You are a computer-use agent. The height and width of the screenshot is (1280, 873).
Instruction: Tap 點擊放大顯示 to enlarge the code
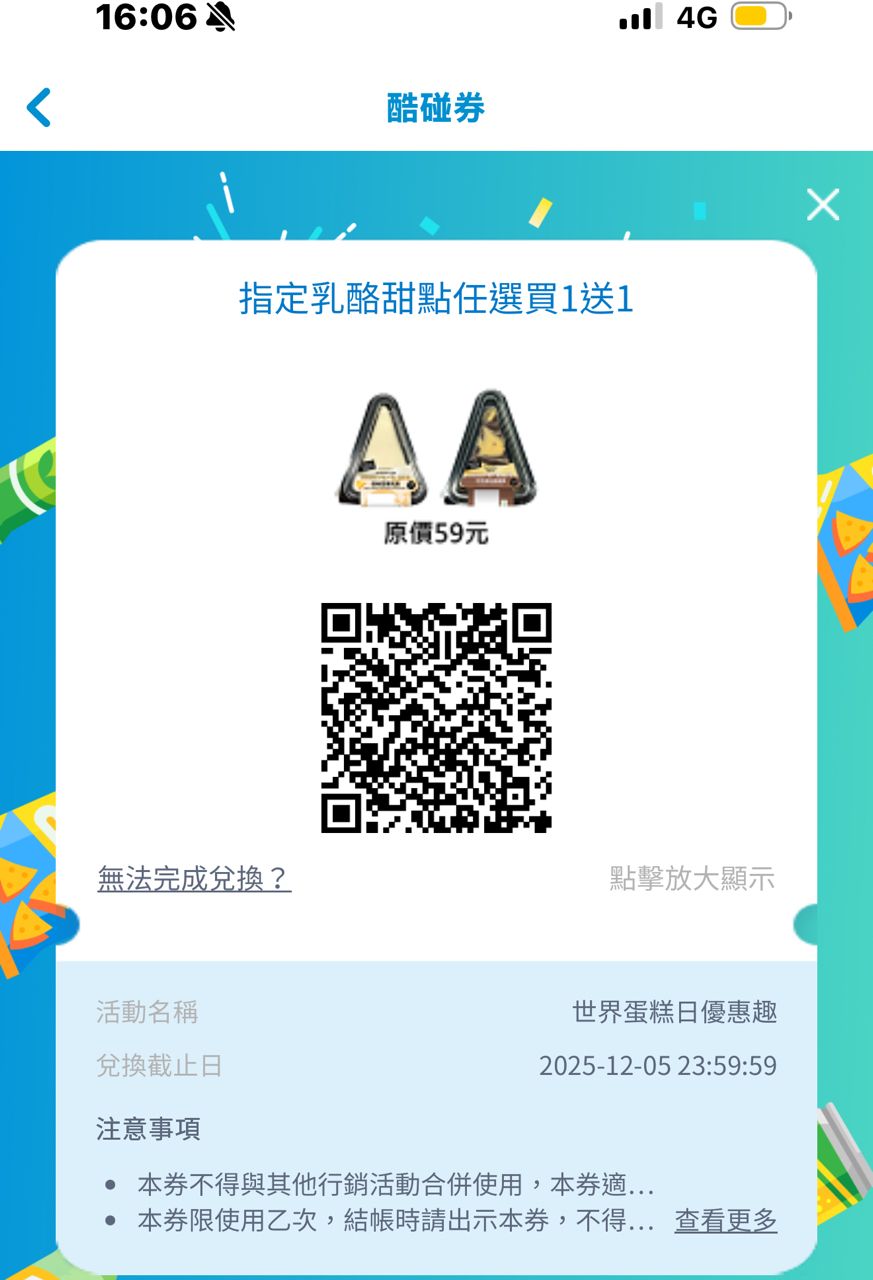[x=692, y=878]
